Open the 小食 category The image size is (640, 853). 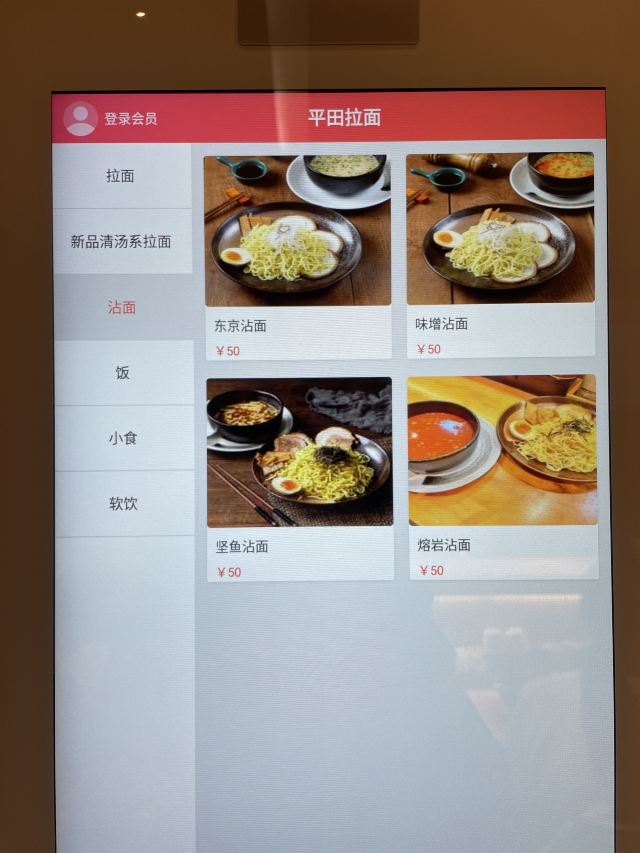[x=122, y=438]
